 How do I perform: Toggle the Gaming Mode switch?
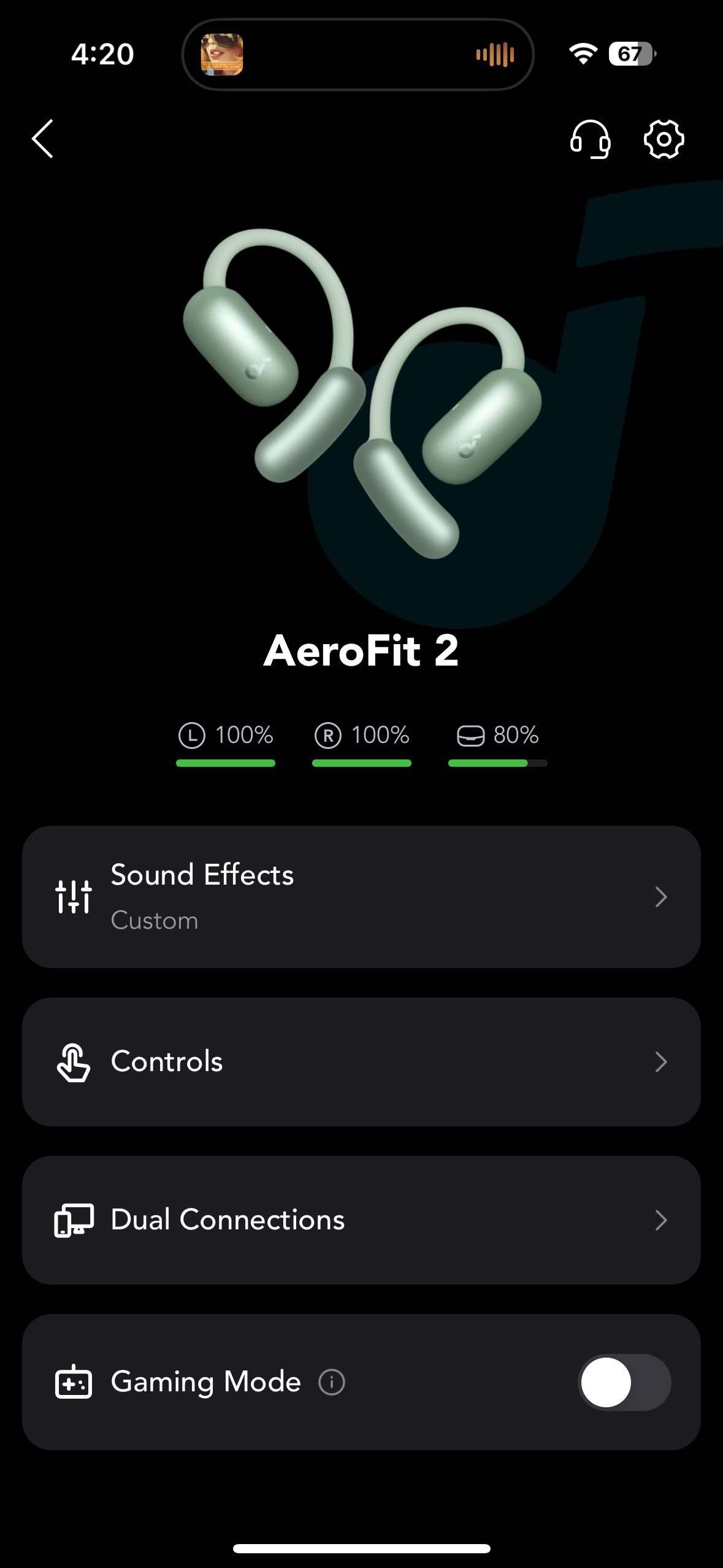pos(624,1382)
